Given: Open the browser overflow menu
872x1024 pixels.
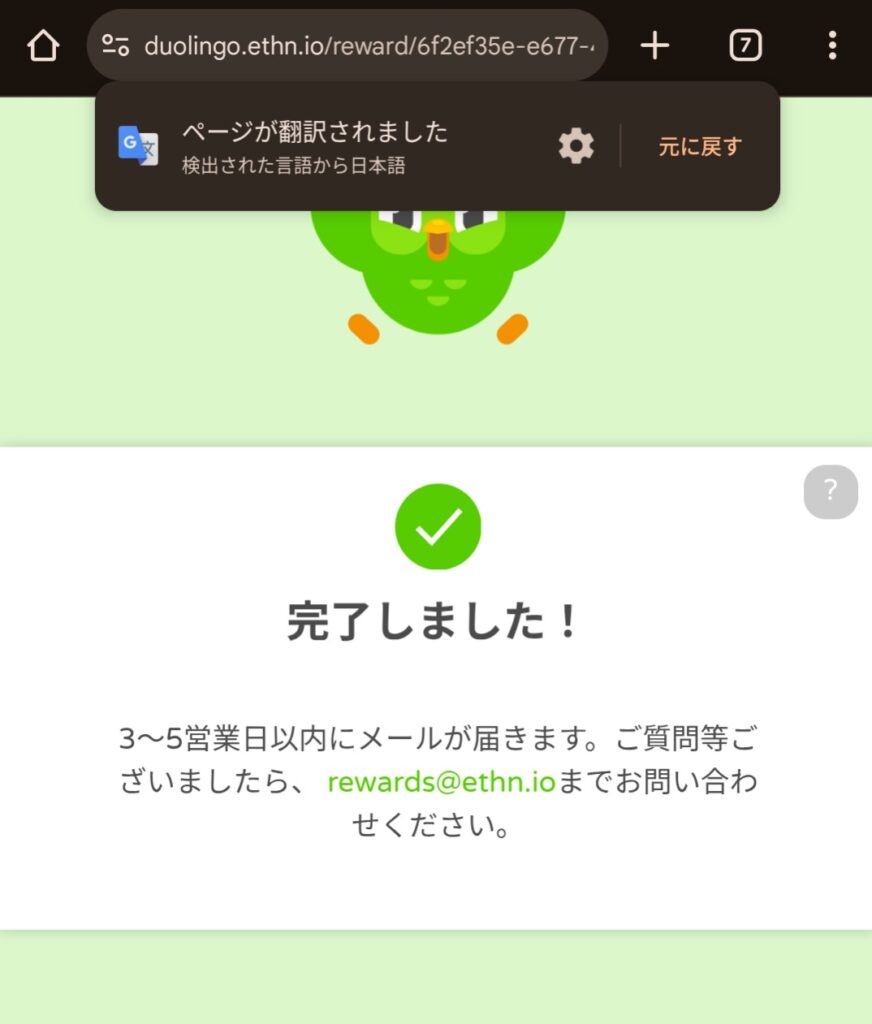Looking at the screenshot, I should coord(832,45).
